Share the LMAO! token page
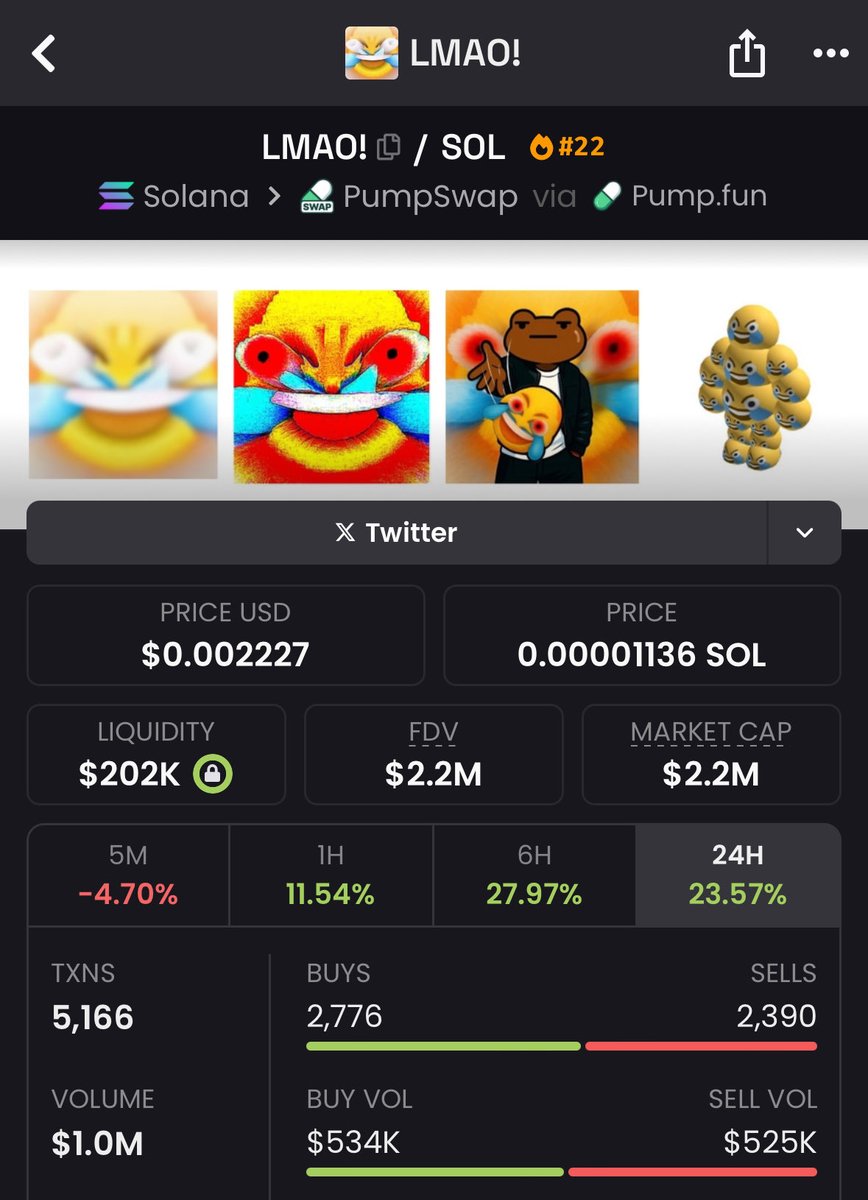Image resolution: width=868 pixels, height=1200 pixels. [x=746, y=55]
